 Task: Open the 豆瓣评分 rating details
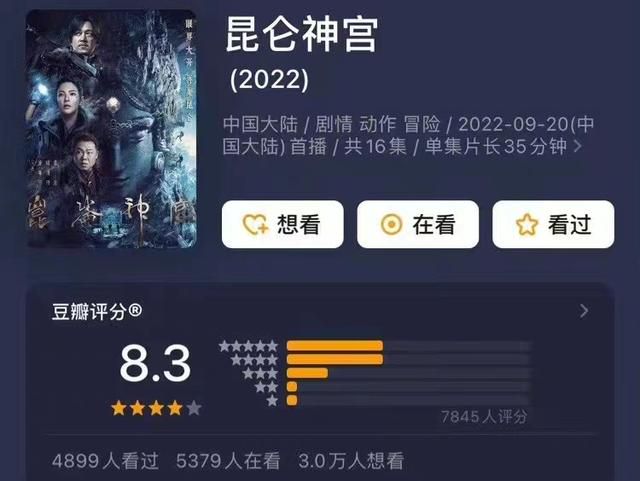point(585,311)
